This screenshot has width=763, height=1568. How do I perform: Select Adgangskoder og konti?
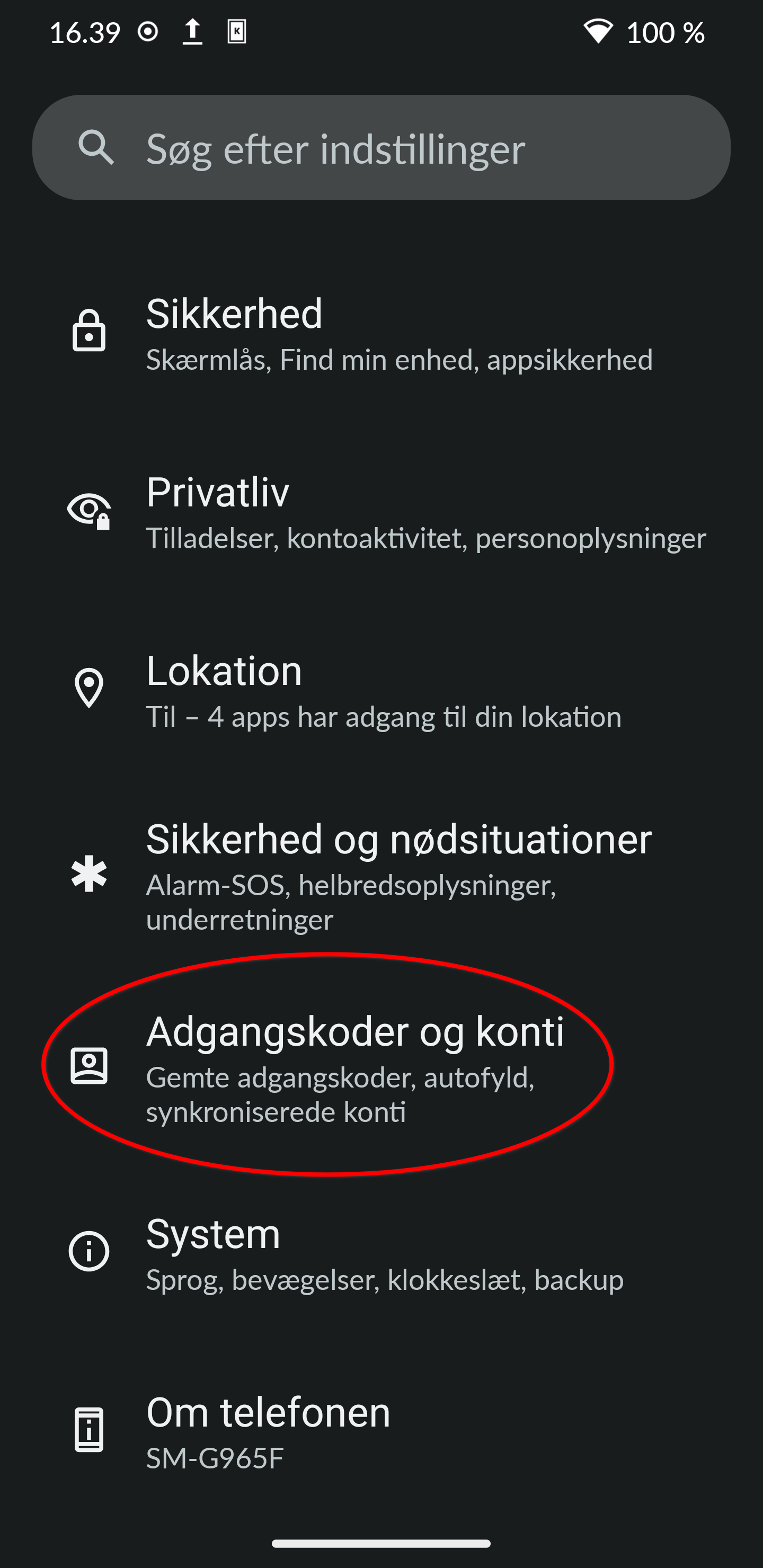click(381, 1066)
